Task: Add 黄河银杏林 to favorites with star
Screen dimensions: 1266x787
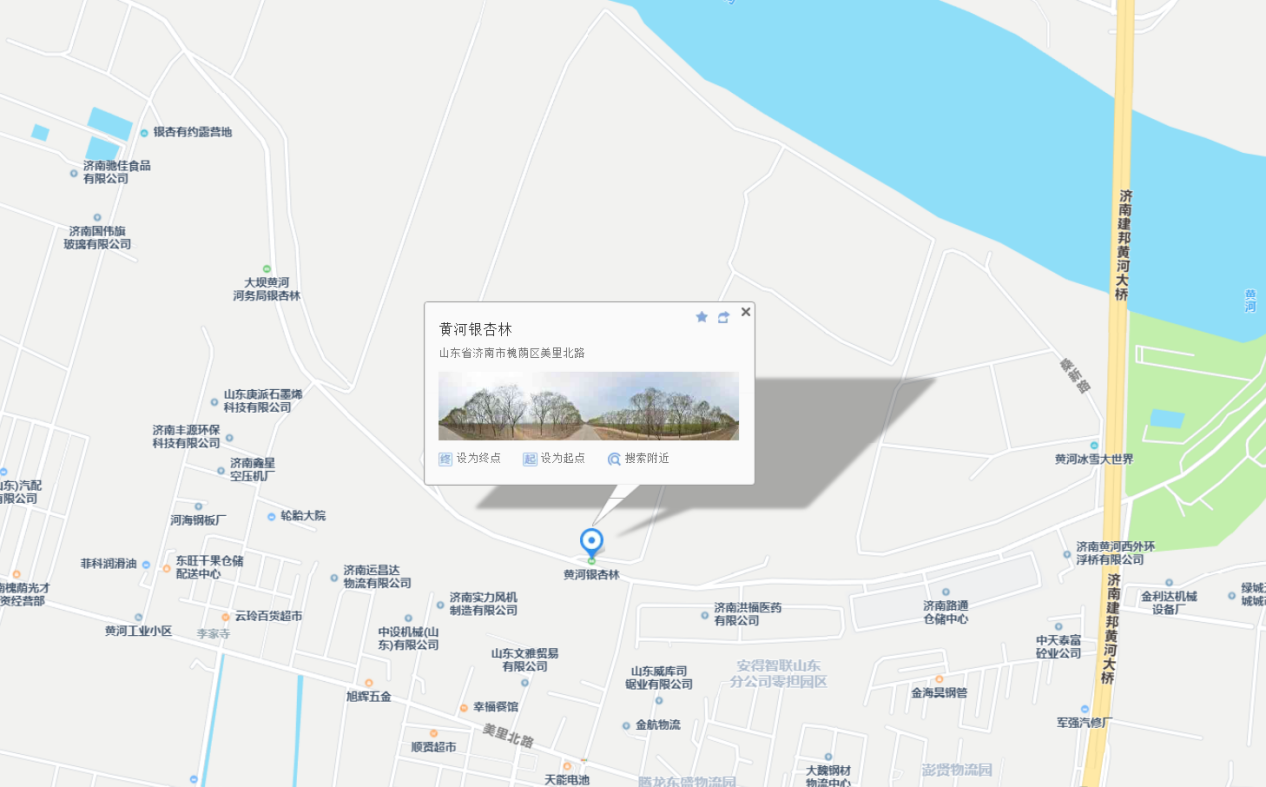Action: tap(702, 317)
